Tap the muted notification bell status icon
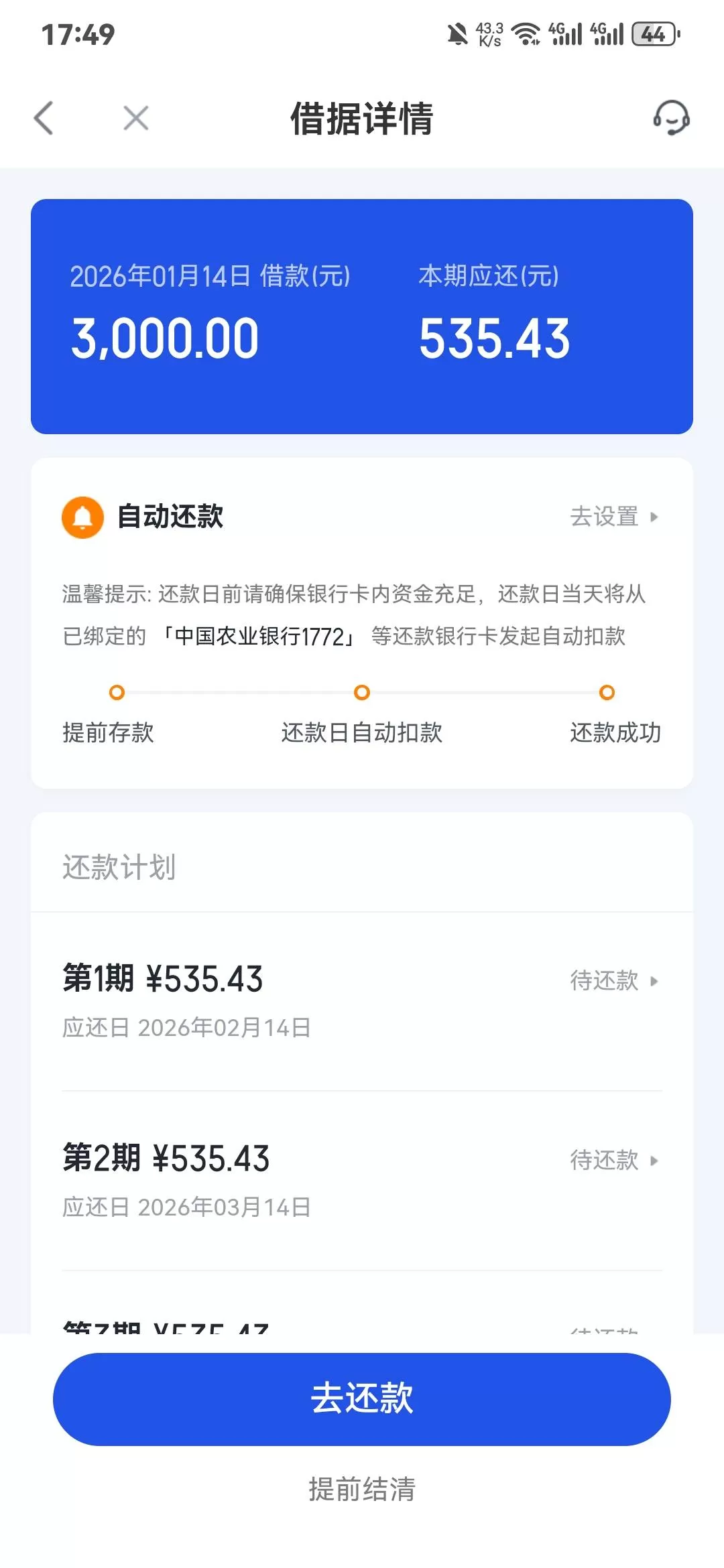Screen dimensions: 724x1568 [458, 32]
